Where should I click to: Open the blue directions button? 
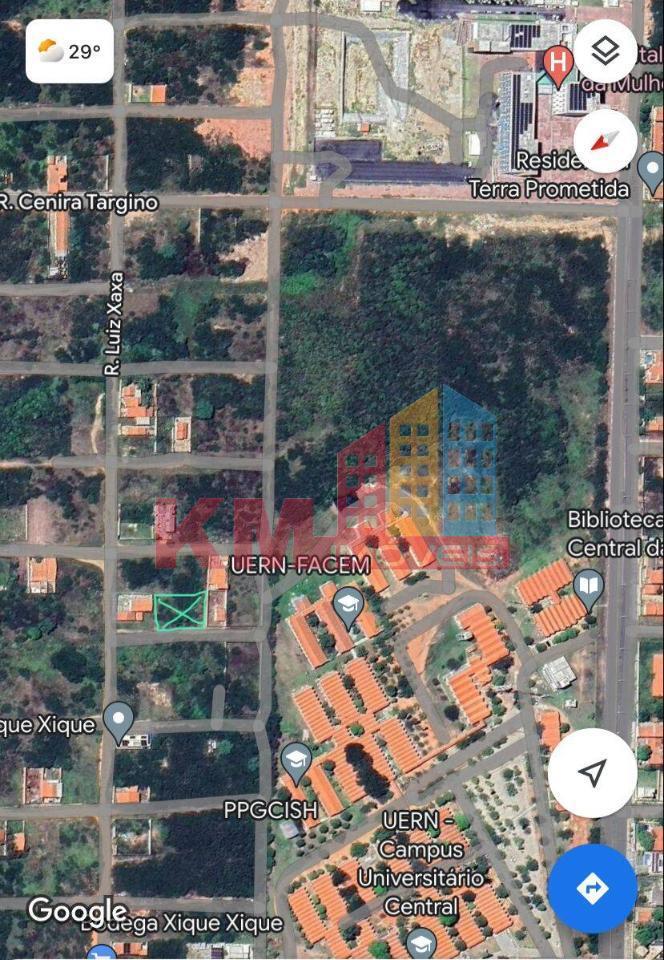592,888
